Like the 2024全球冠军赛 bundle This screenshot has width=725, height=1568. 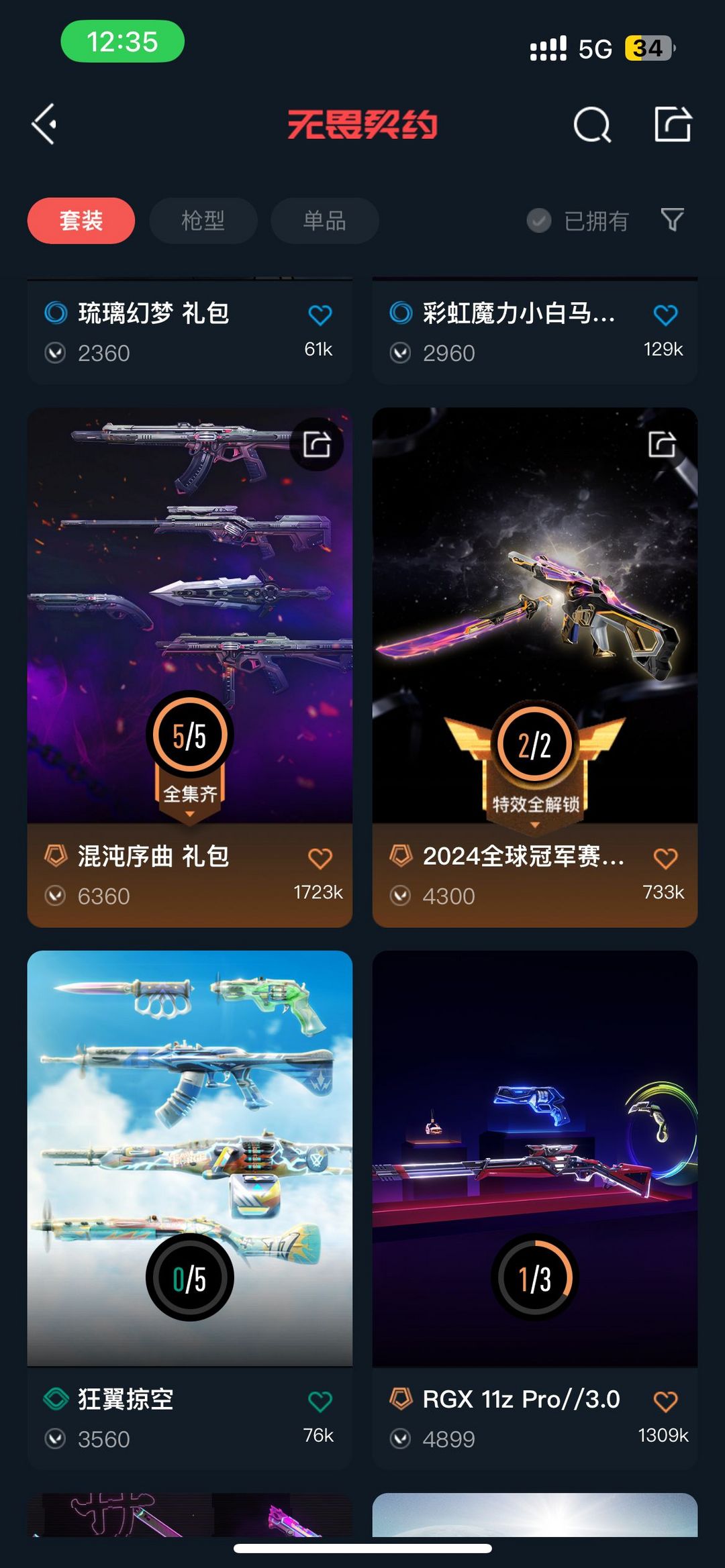pos(665,858)
